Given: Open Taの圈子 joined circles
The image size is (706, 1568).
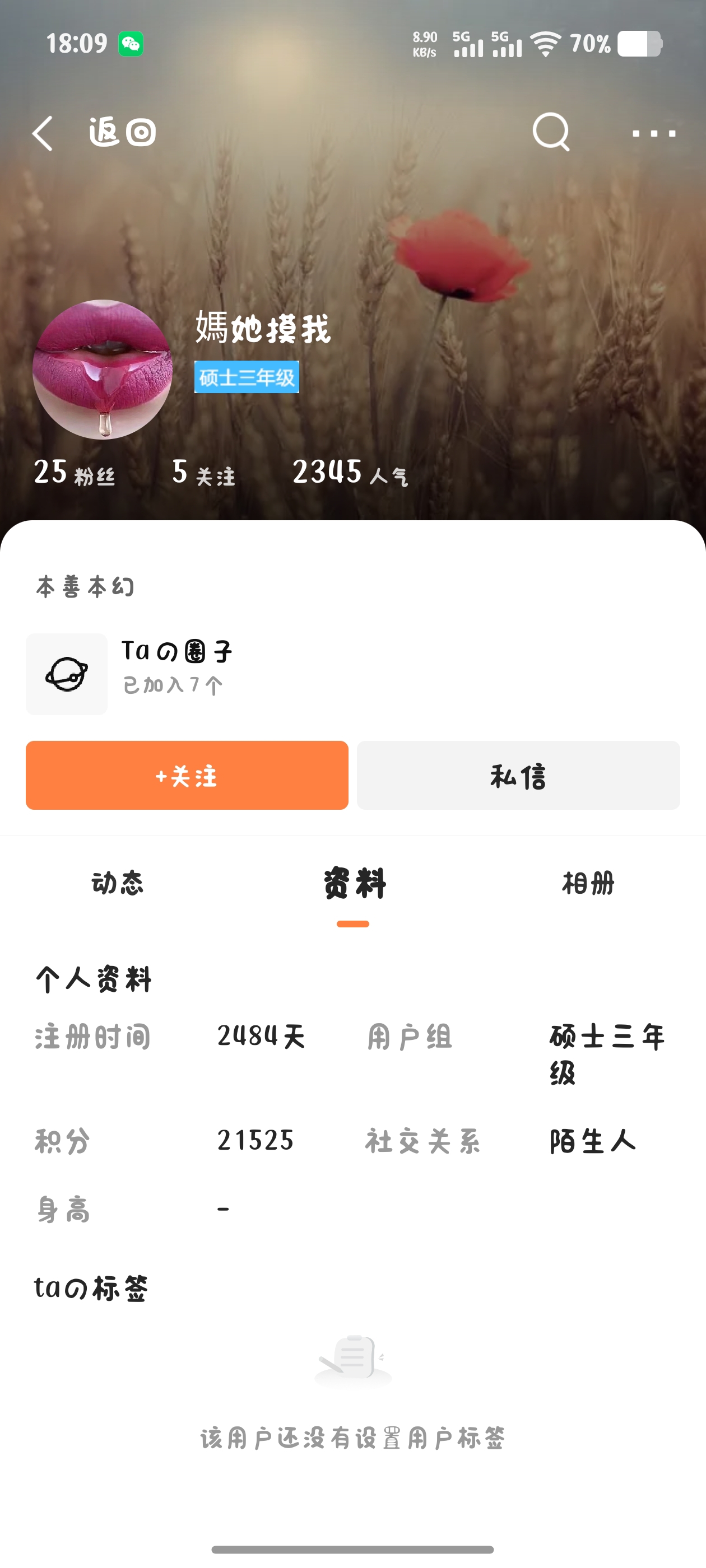Looking at the screenshot, I should coord(129,673).
